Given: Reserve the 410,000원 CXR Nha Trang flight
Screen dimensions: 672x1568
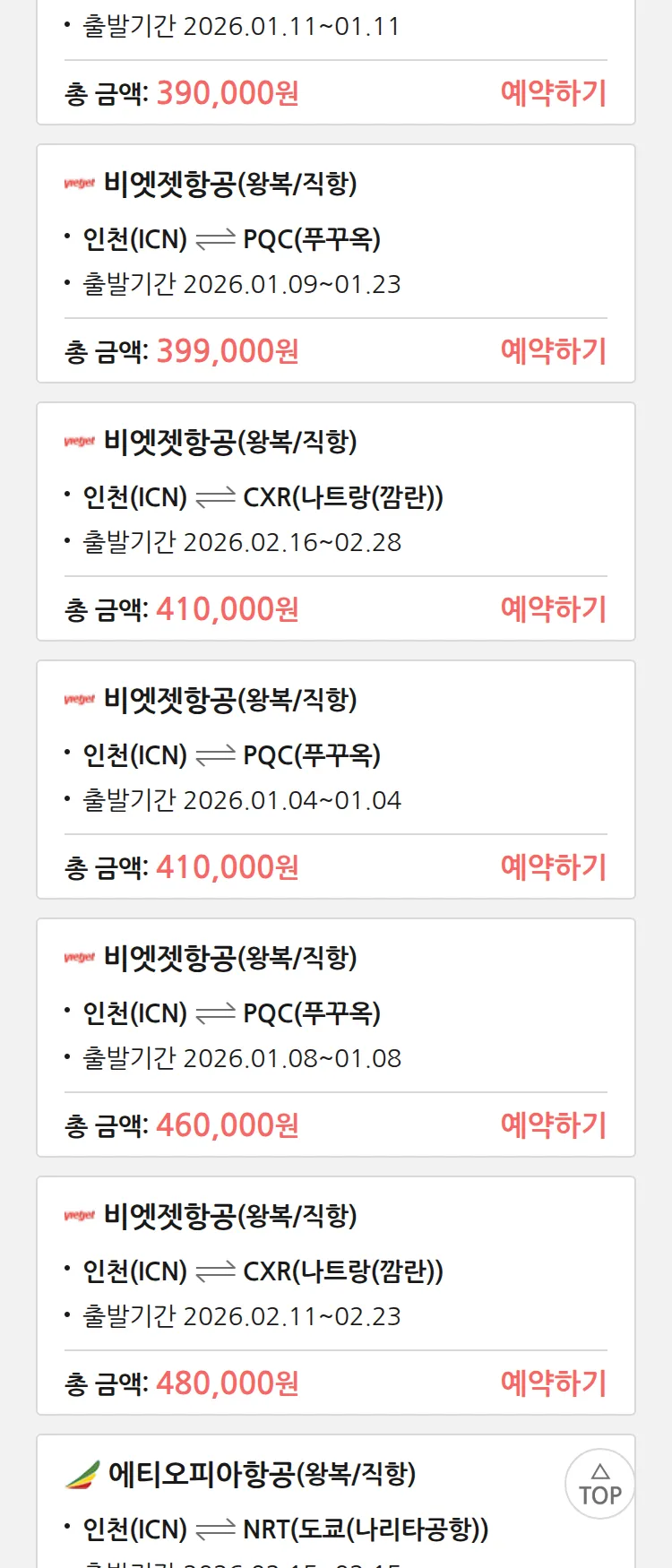Looking at the screenshot, I should point(553,609).
